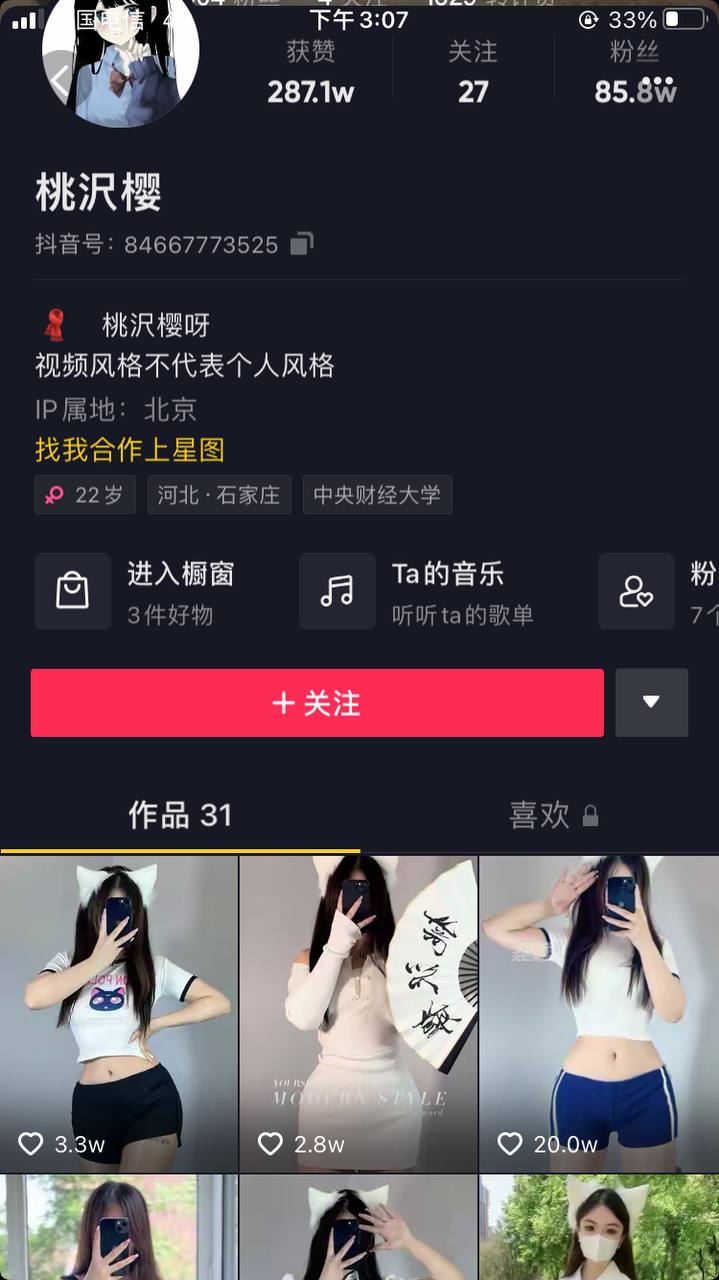This screenshot has width=719, height=1280.
Task: Tap the 中央财经大学 school tag
Action: pos(377,495)
